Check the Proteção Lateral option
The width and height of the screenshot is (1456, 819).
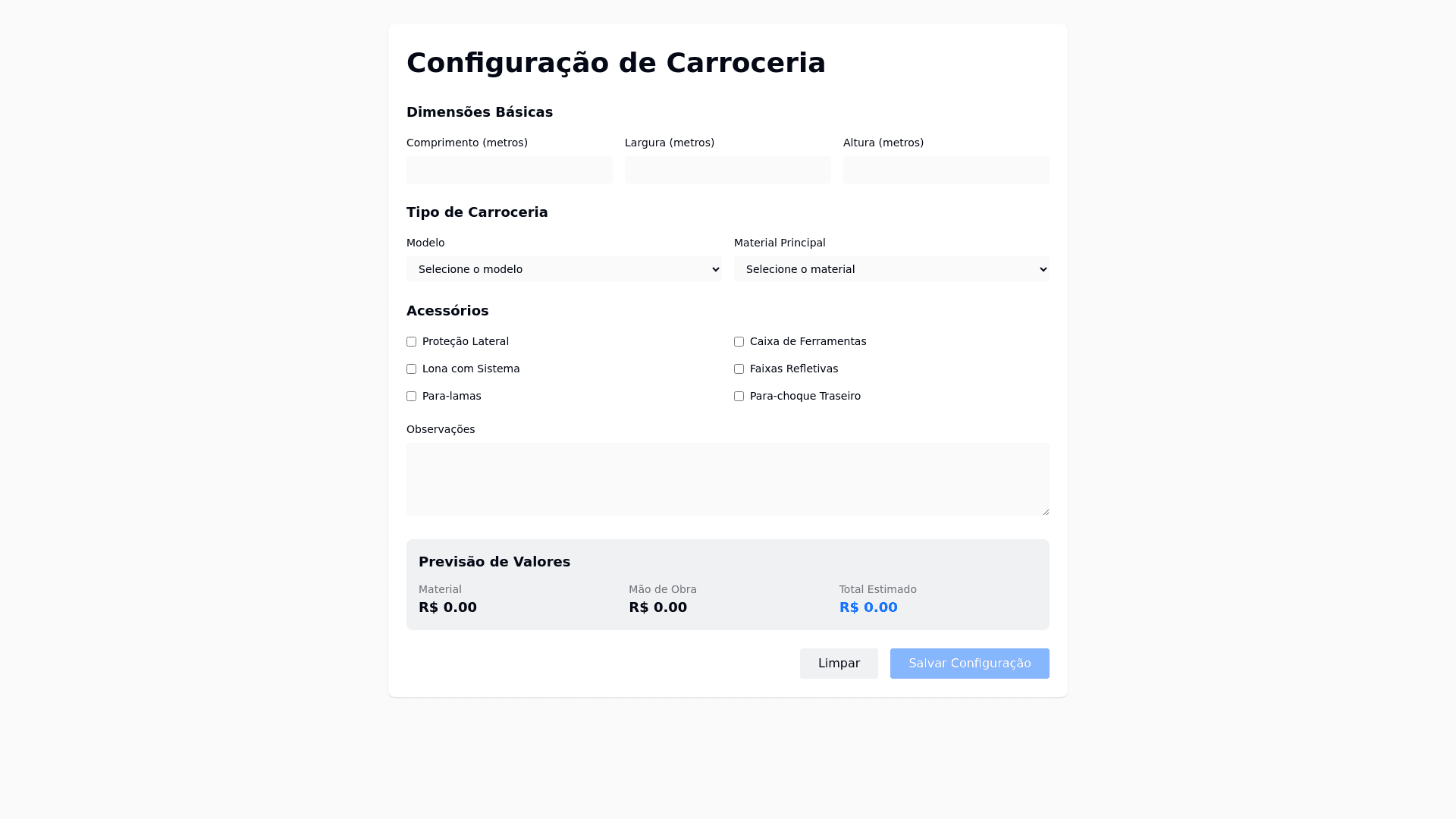(412, 342)
